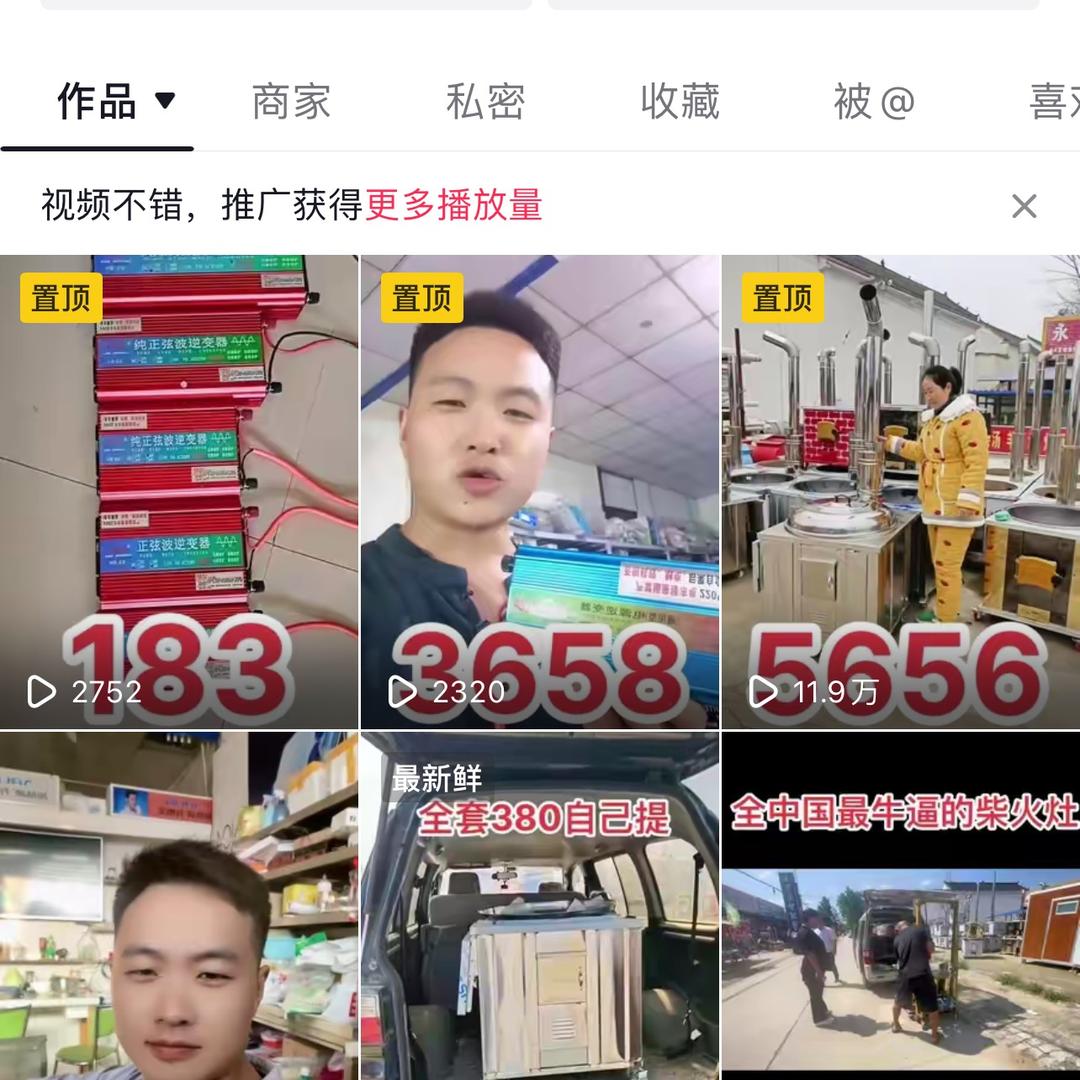This screenshot has width=1080, height=1080.
Task: Switch to the 被@ tab
Action: coord(874,102)
